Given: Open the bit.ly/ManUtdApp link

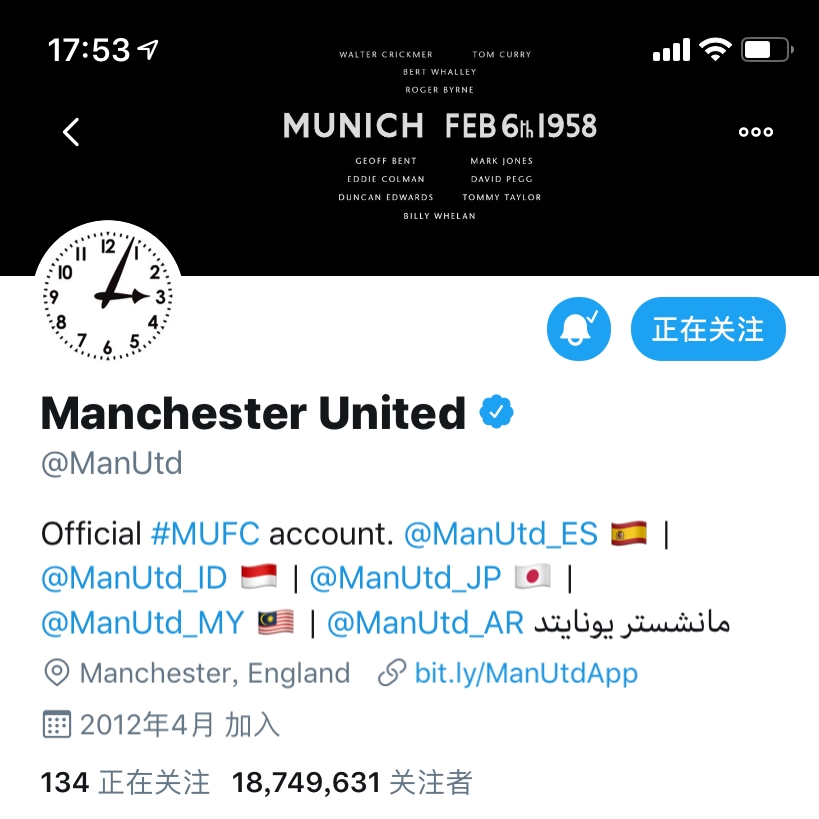Looking at the screenshot, I should tap(526, 673).
